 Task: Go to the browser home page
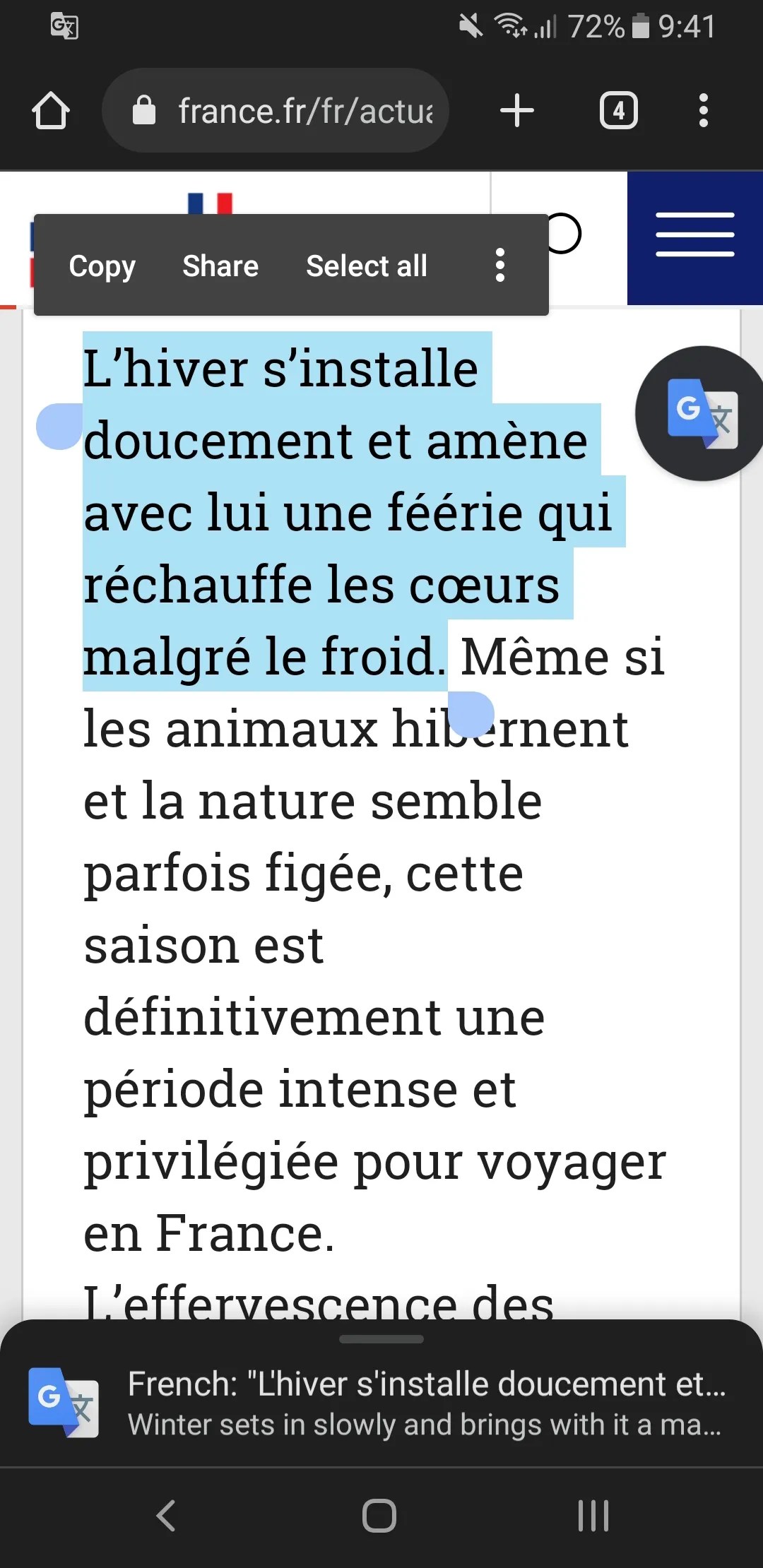pos(51,111)
